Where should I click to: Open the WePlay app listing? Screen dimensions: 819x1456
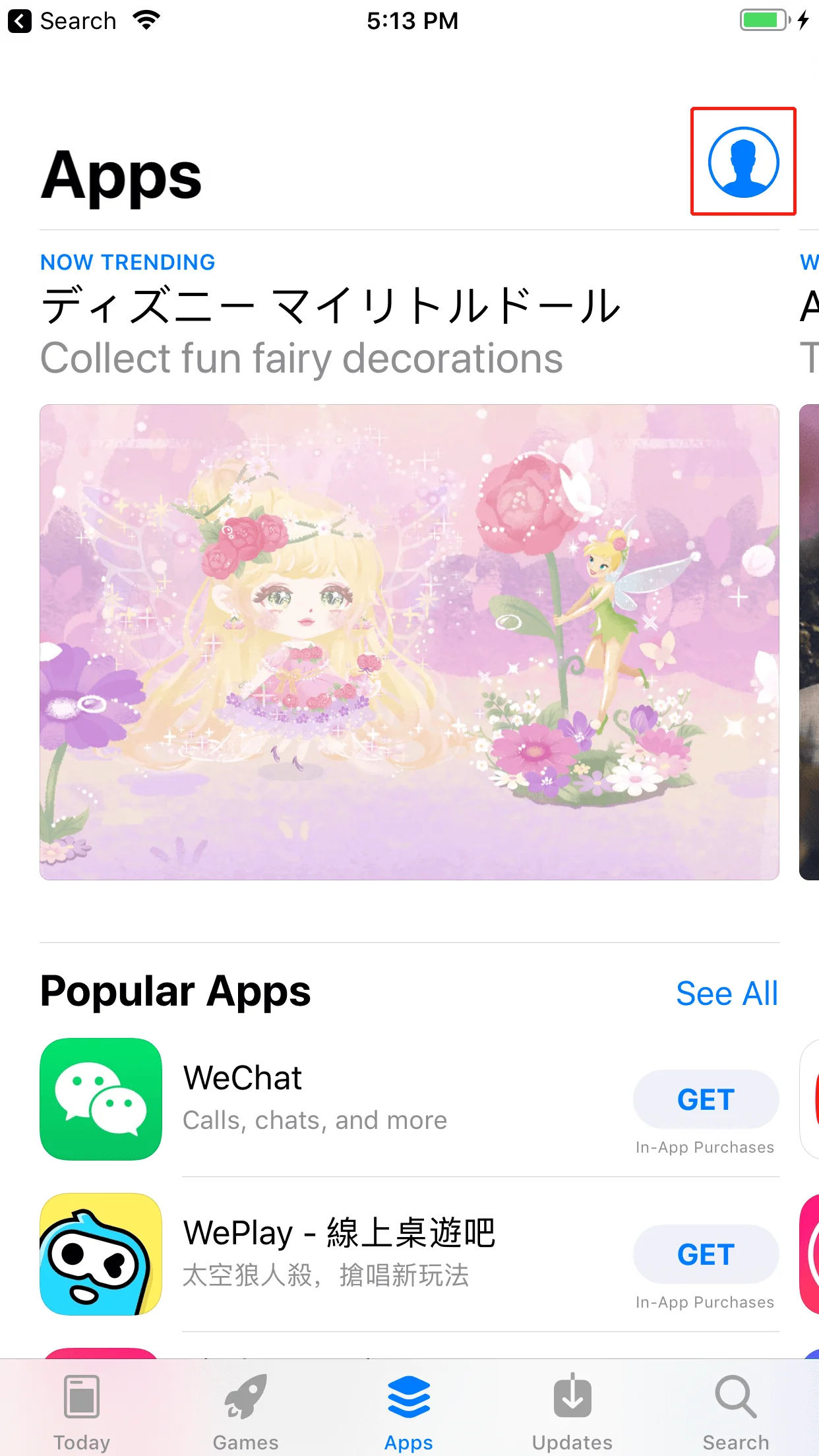click(x=338, y=1253)
